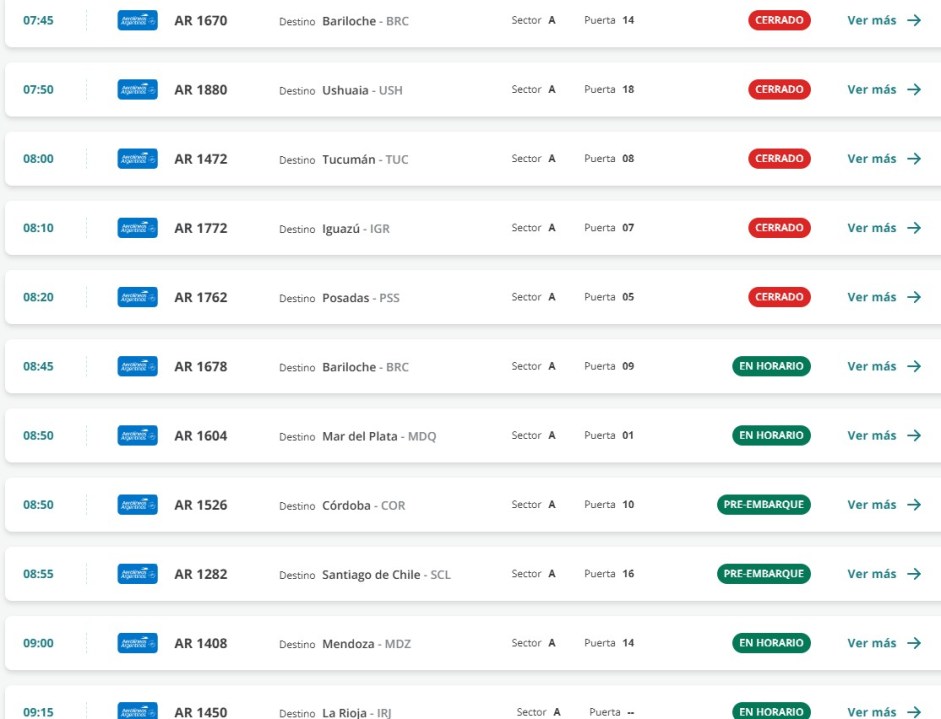The image size is (941, 719).
Task: Open Ver más for flight AR 1670
Action: click(883, 20)
